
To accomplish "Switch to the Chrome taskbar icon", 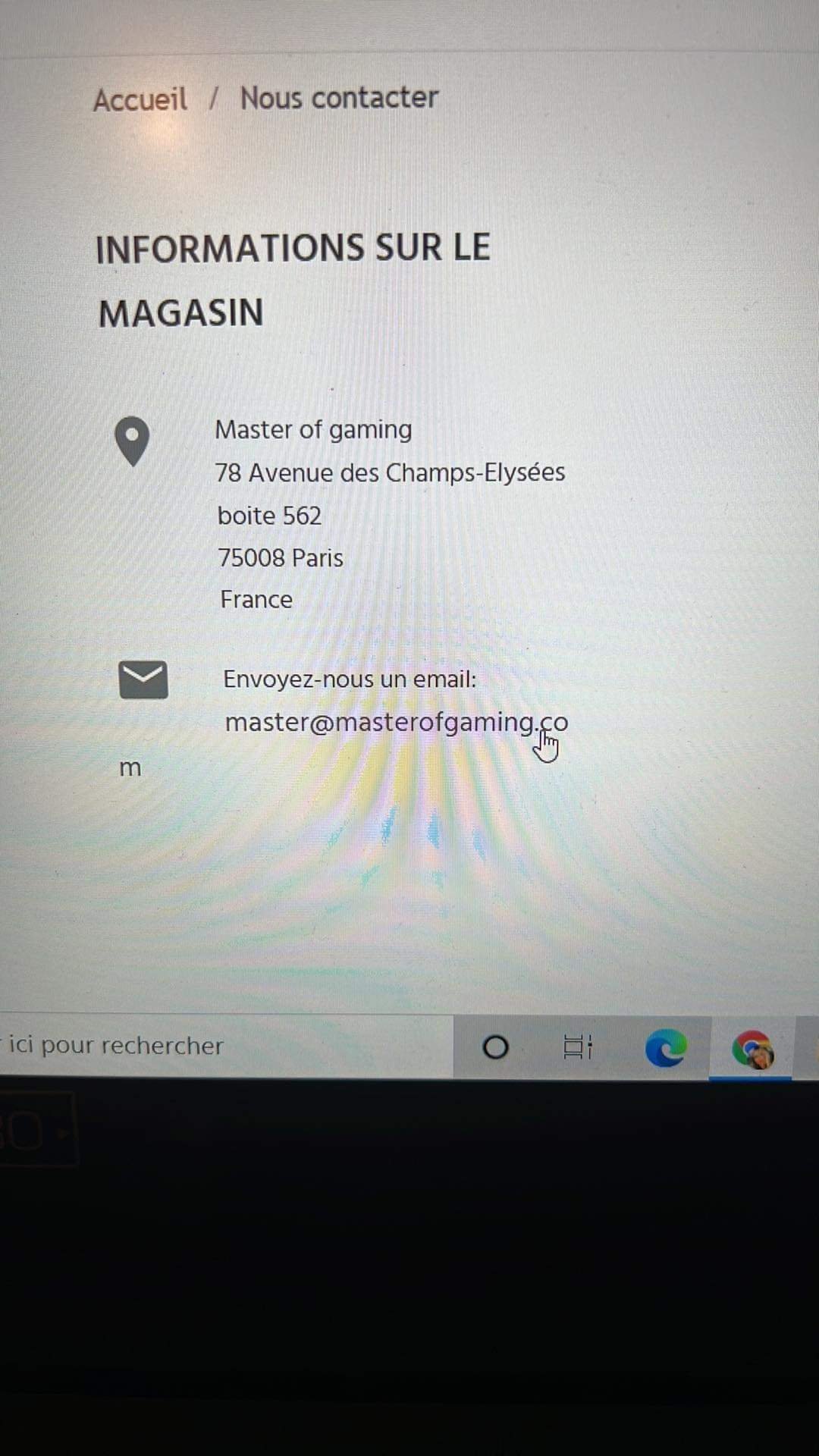I will 752,1050.
